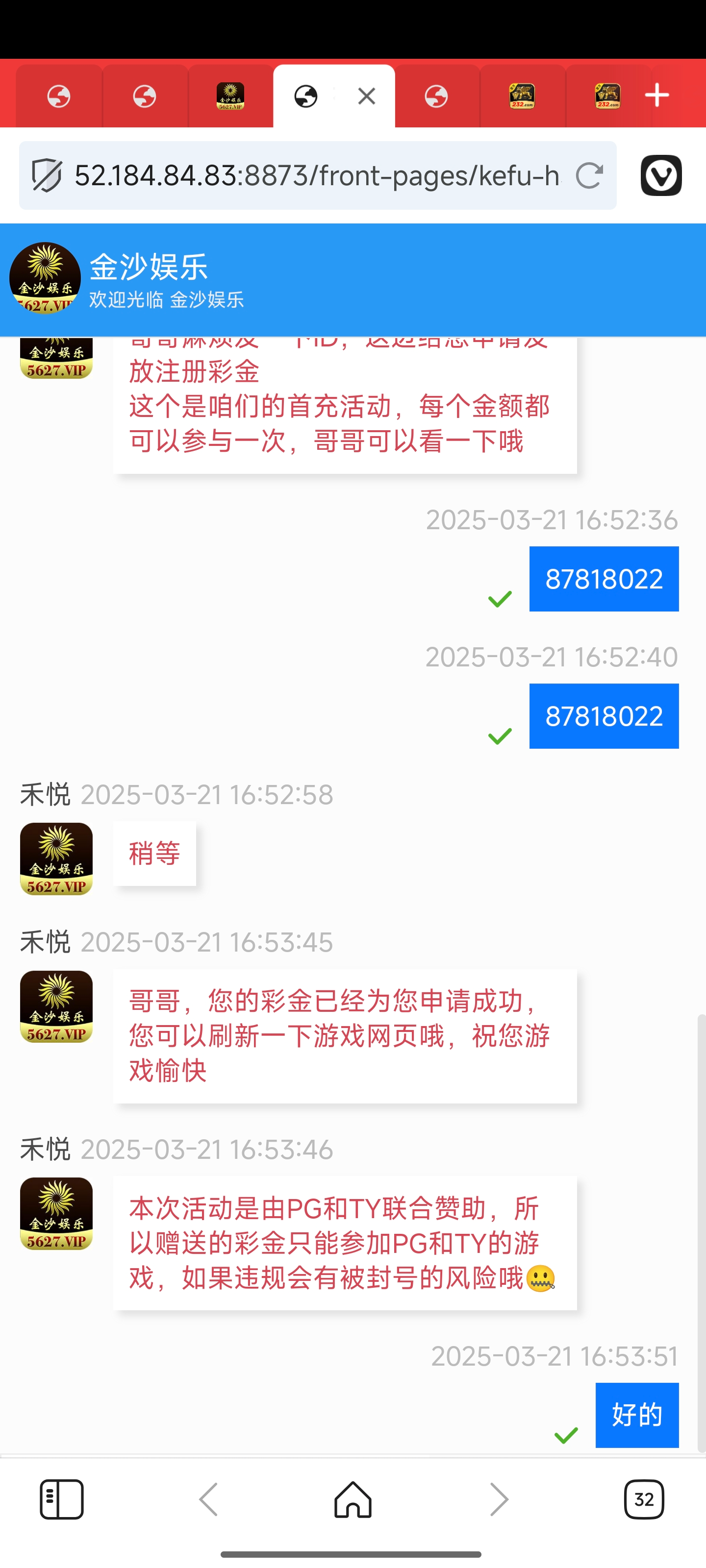Close the currently active browser tab

pyautogui.click(x=366, y=96)
